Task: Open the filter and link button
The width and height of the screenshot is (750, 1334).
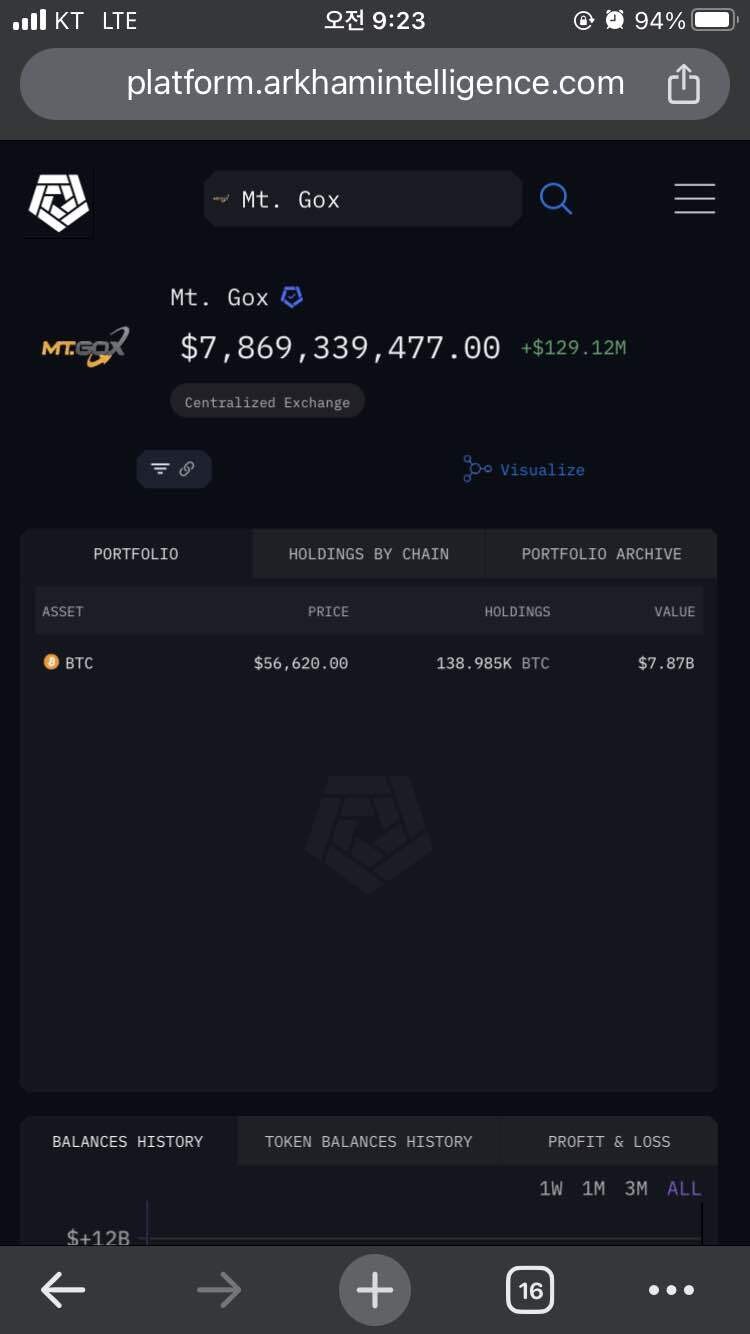Action: point(174,468)
